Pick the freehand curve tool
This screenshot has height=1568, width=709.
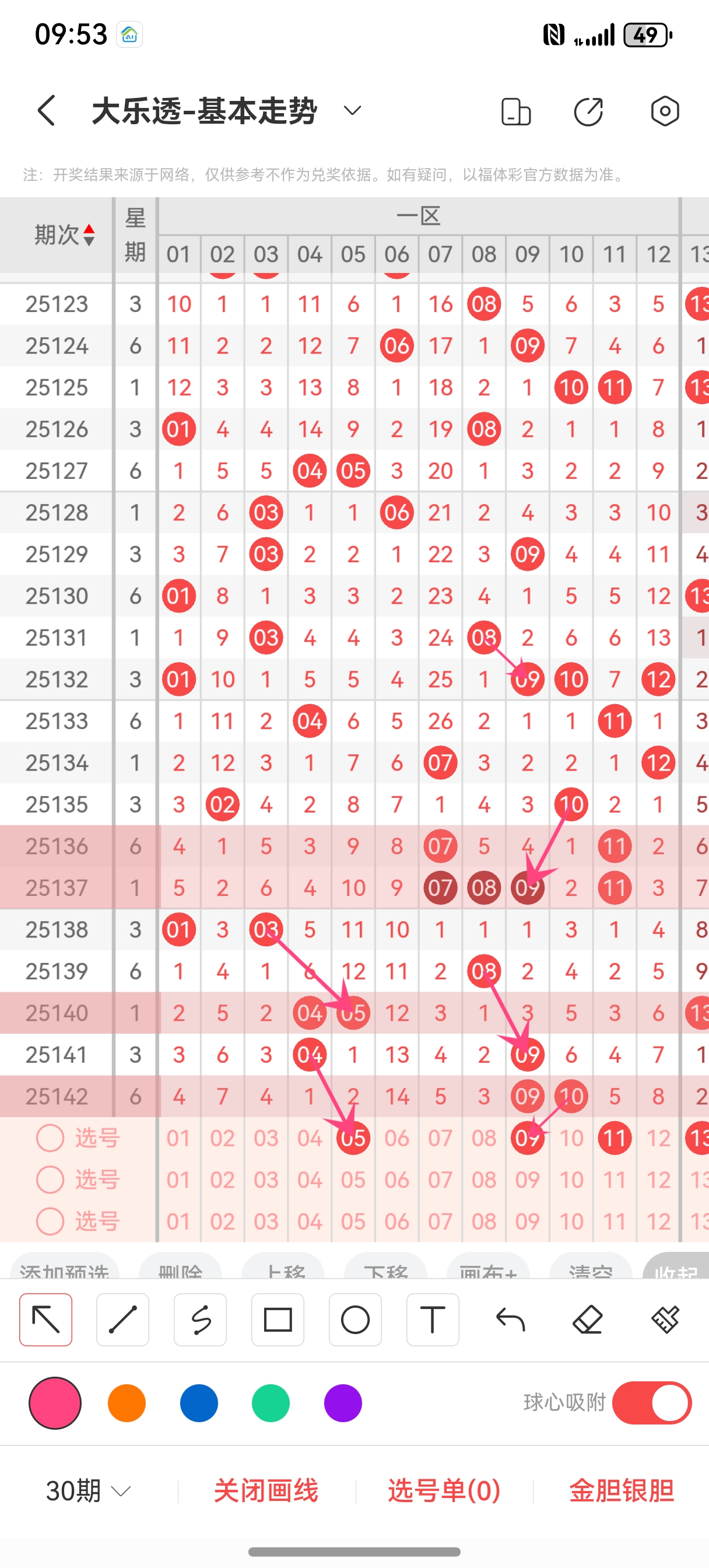pyautogui.click(x=200, y=1319)
